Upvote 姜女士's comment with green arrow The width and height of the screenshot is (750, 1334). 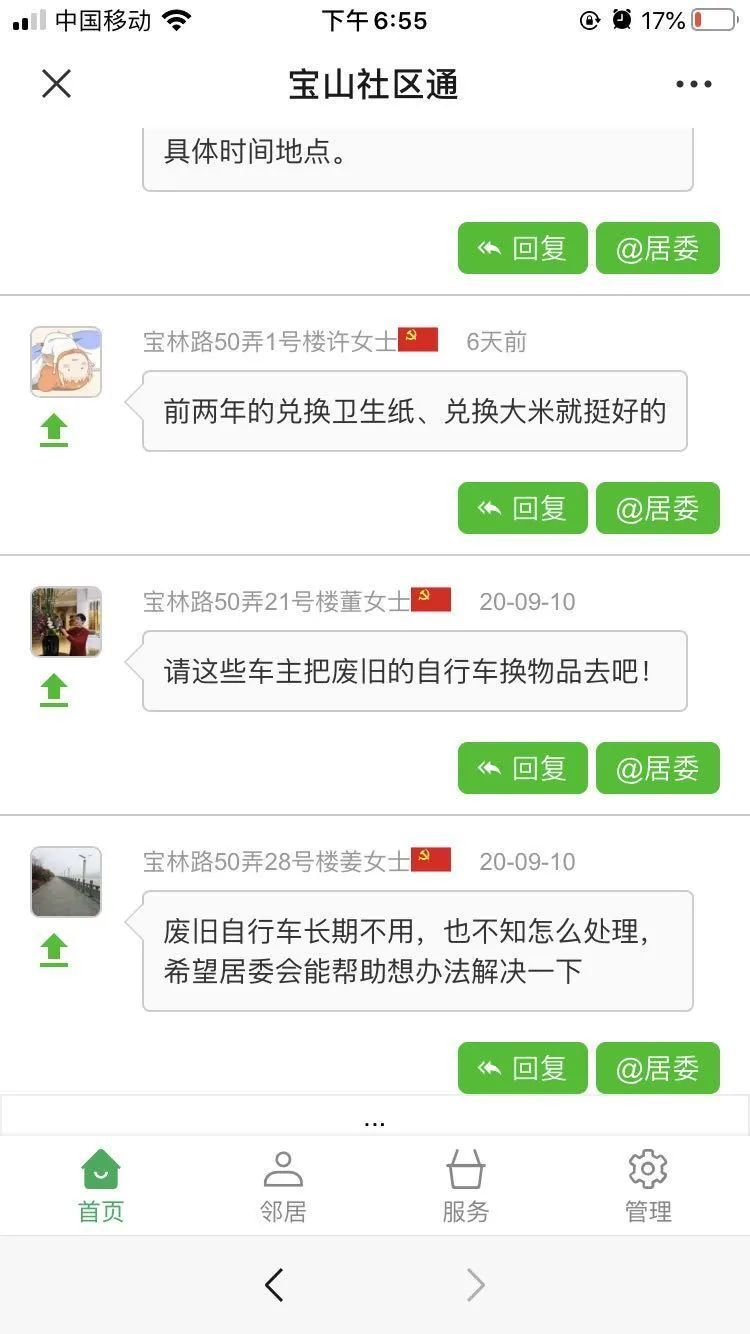coord(54,951)
